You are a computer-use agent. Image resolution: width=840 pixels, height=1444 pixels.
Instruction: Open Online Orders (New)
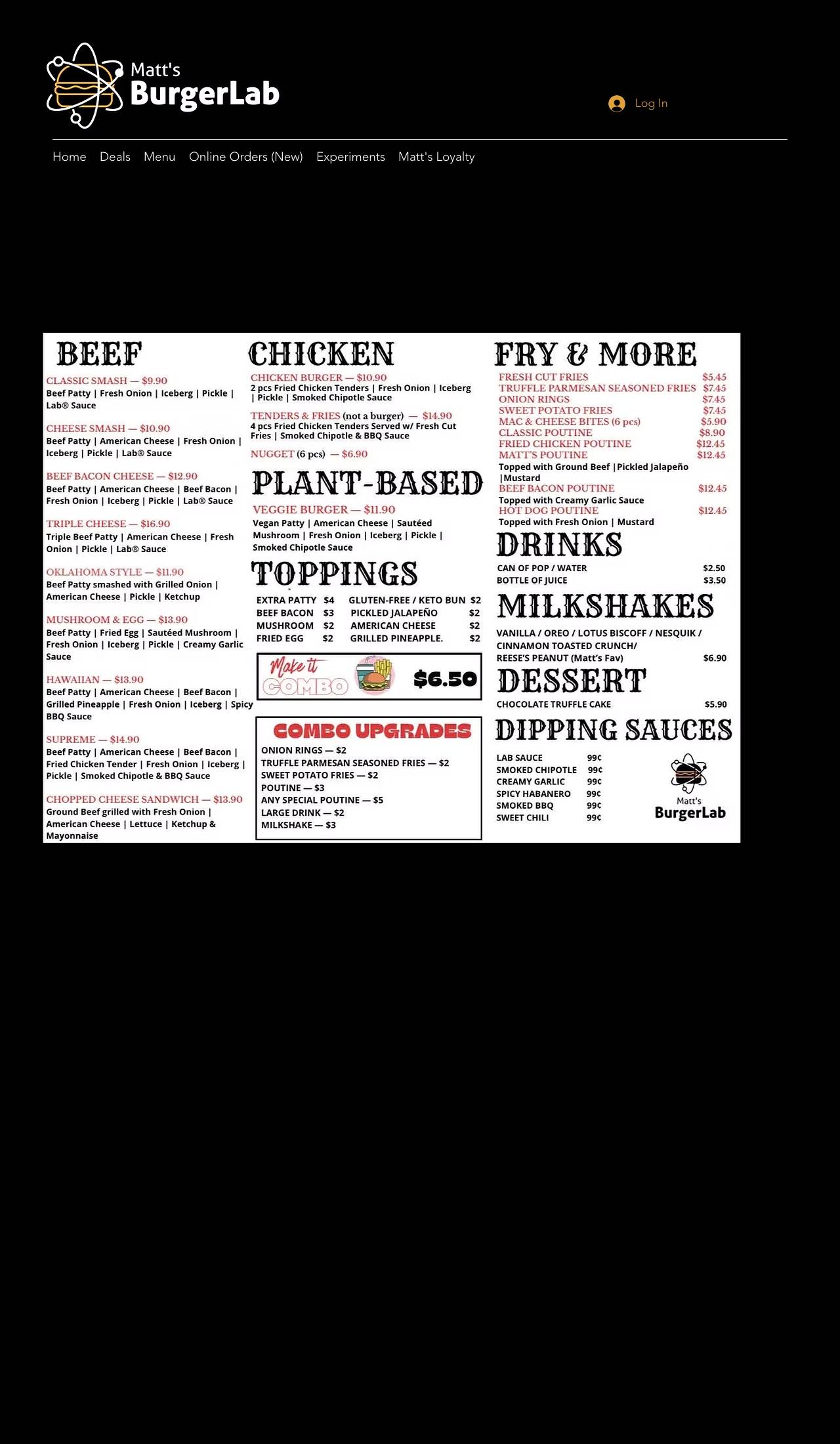pos(246,157)
